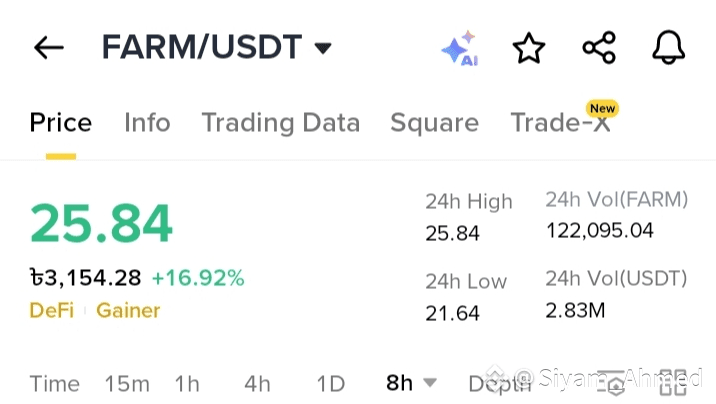Select the 1h chart interval

[x=187, y=383]
